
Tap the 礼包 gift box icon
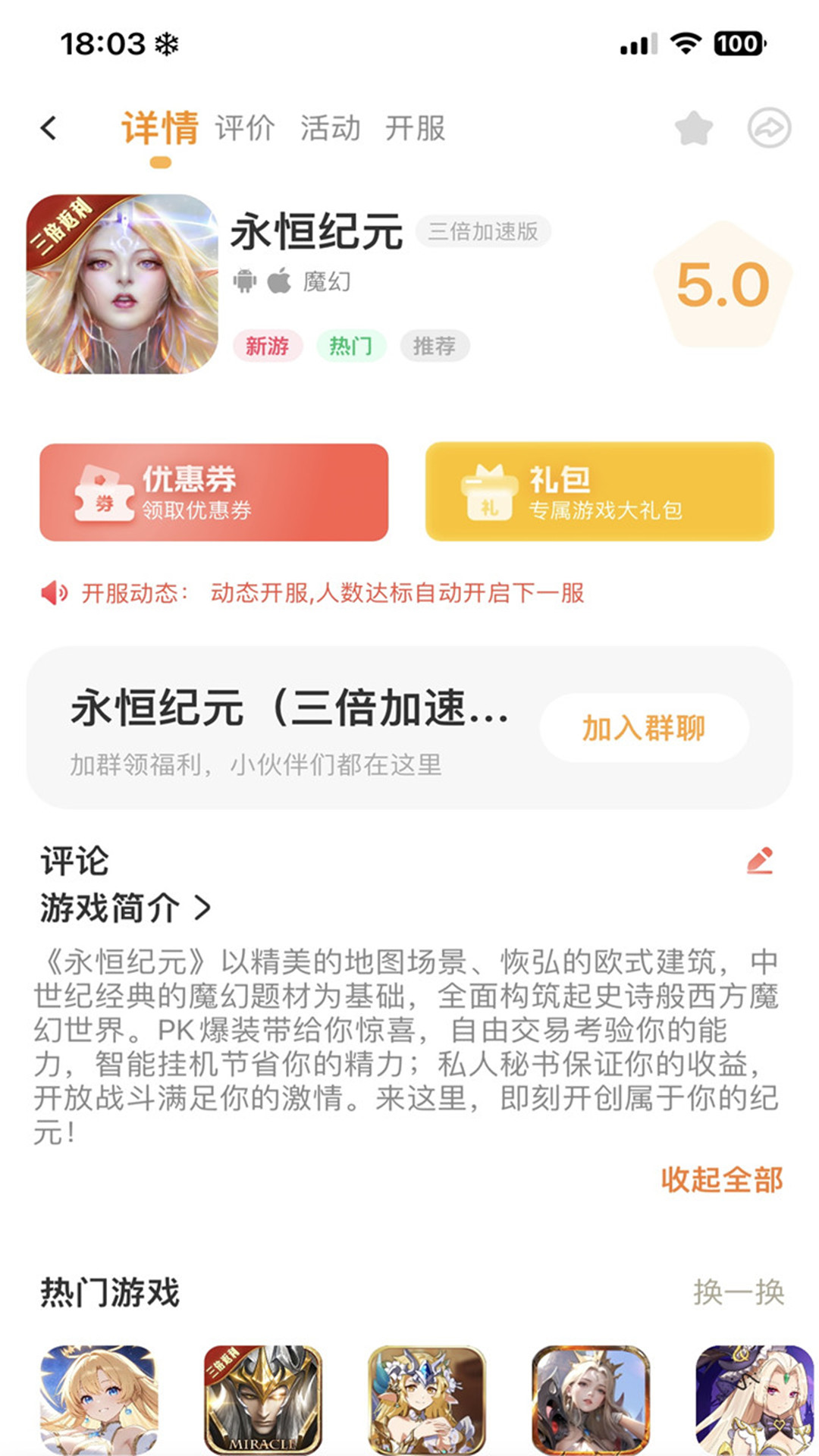point(488,493)
